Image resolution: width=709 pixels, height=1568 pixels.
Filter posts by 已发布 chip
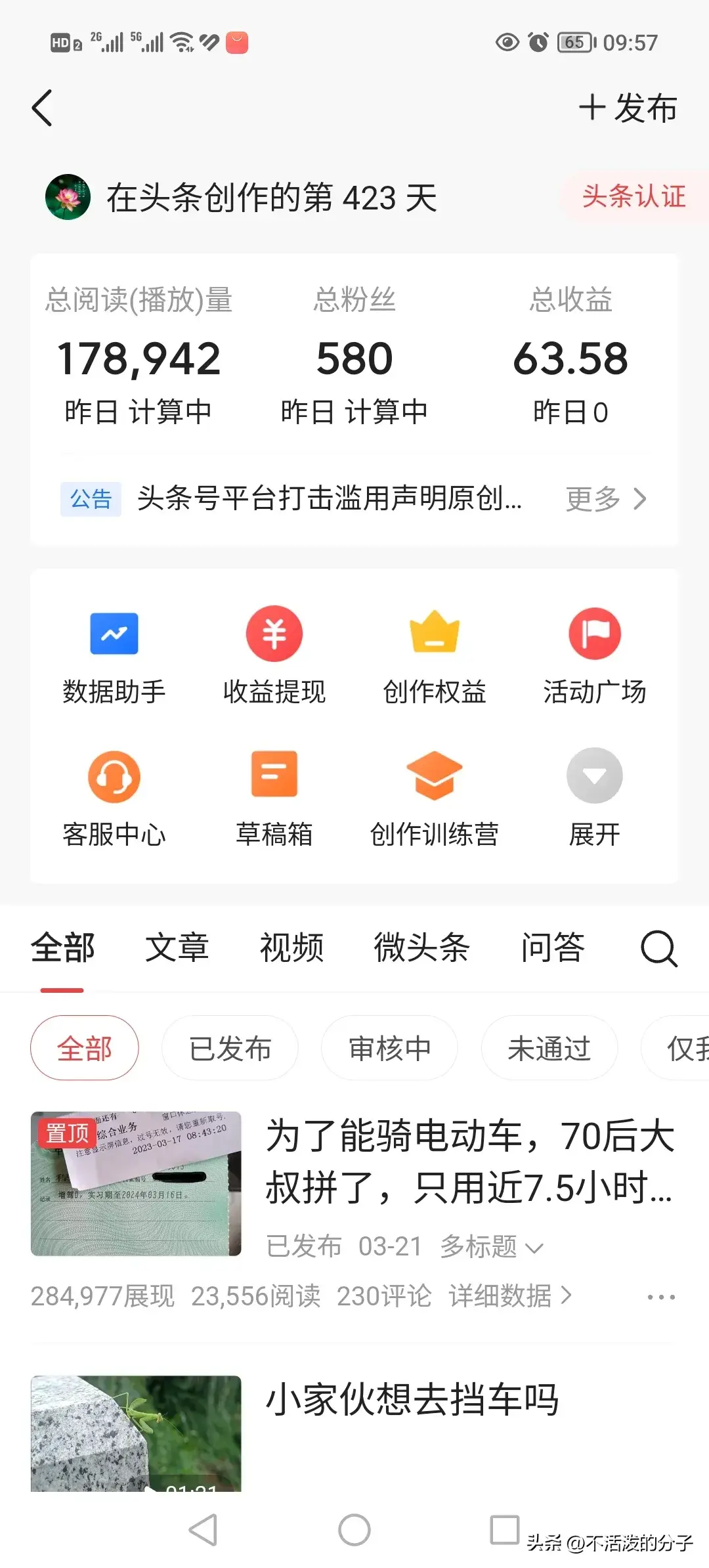click(x=230, y=1048)
